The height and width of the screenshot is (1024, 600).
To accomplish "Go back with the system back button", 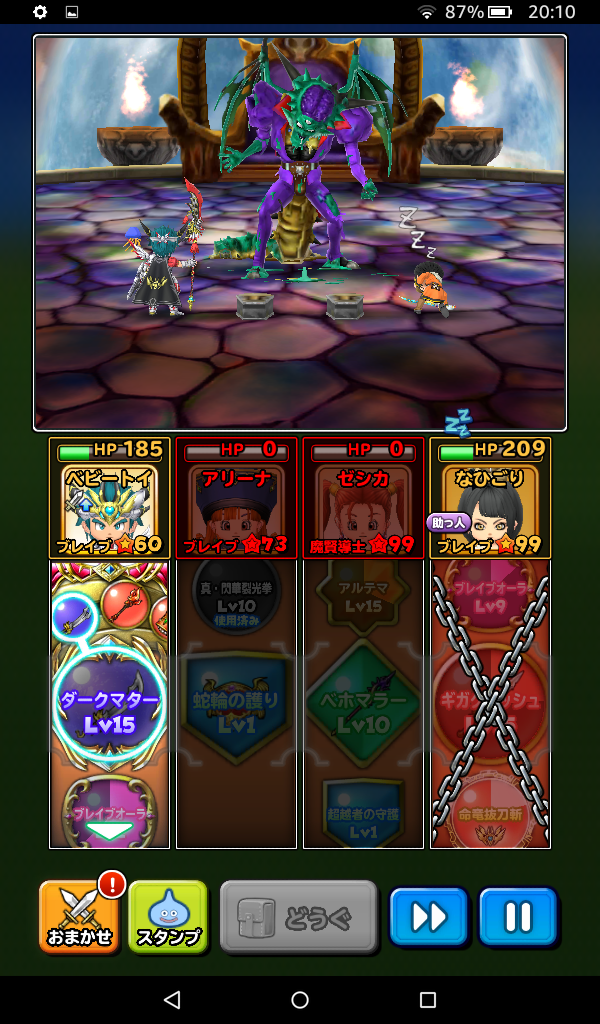I will pos(172,1000).
